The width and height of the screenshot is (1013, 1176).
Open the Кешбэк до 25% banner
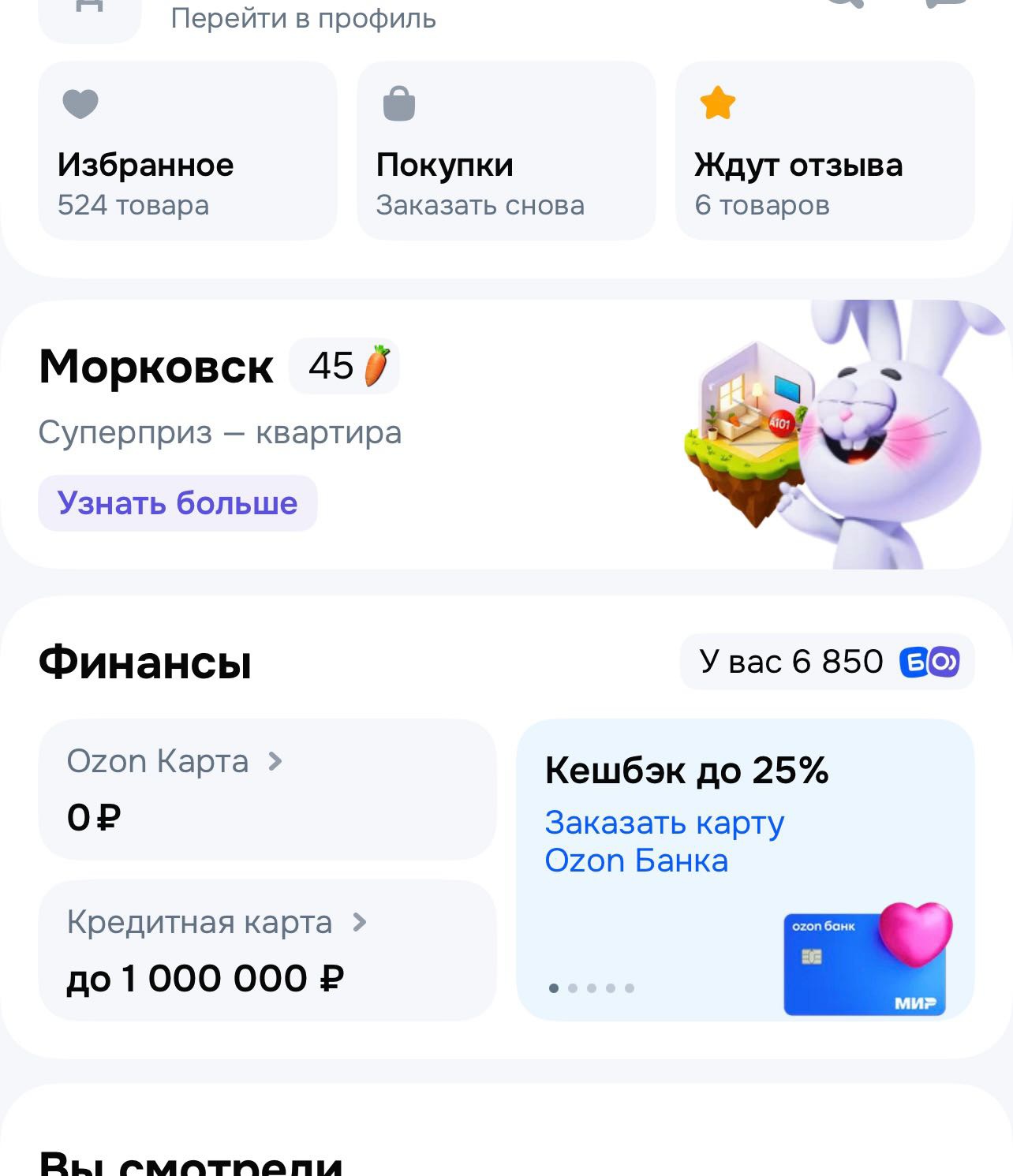pyautogui.click(x=745, y=869)
